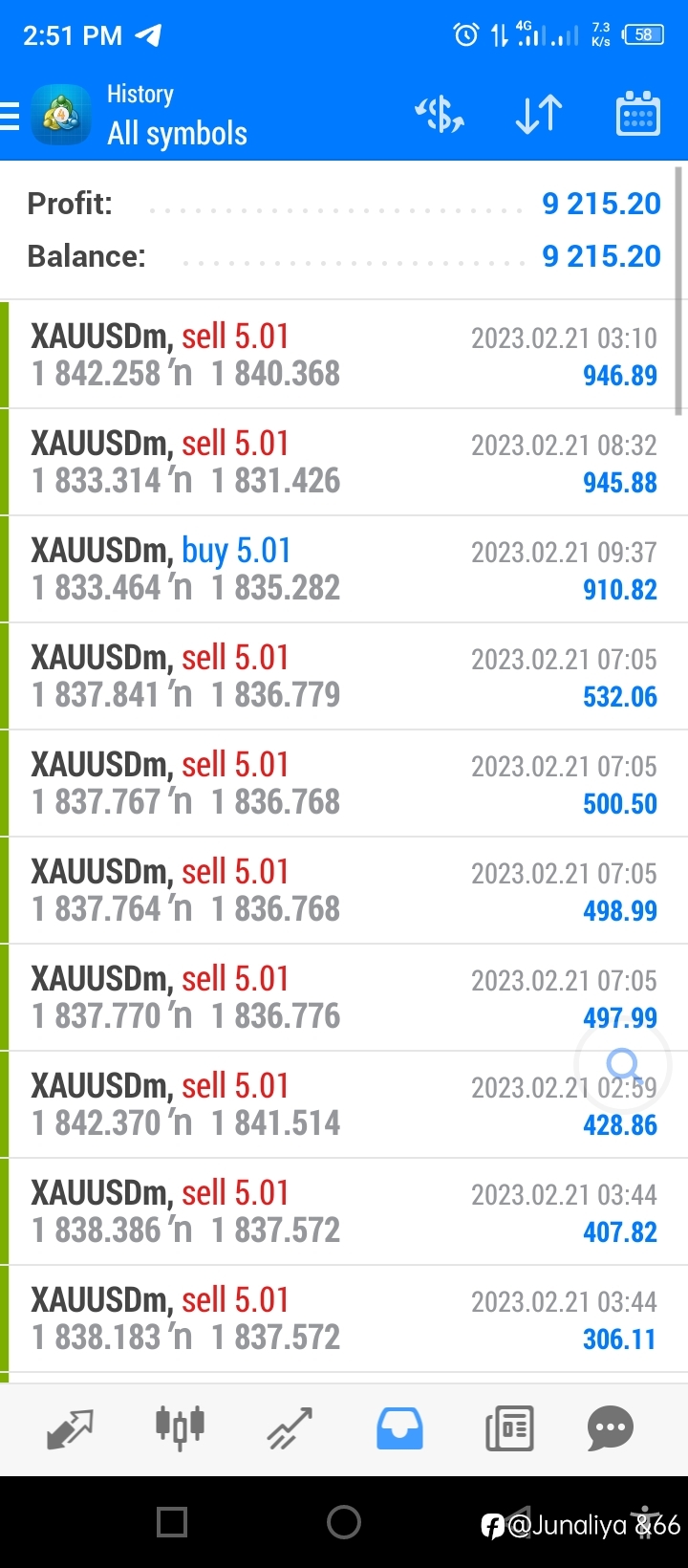The height and width of the screenshot is (1568, 688).
Task: Open the recent apps view
Action: pyautogui.click(x=172, y=1522)
